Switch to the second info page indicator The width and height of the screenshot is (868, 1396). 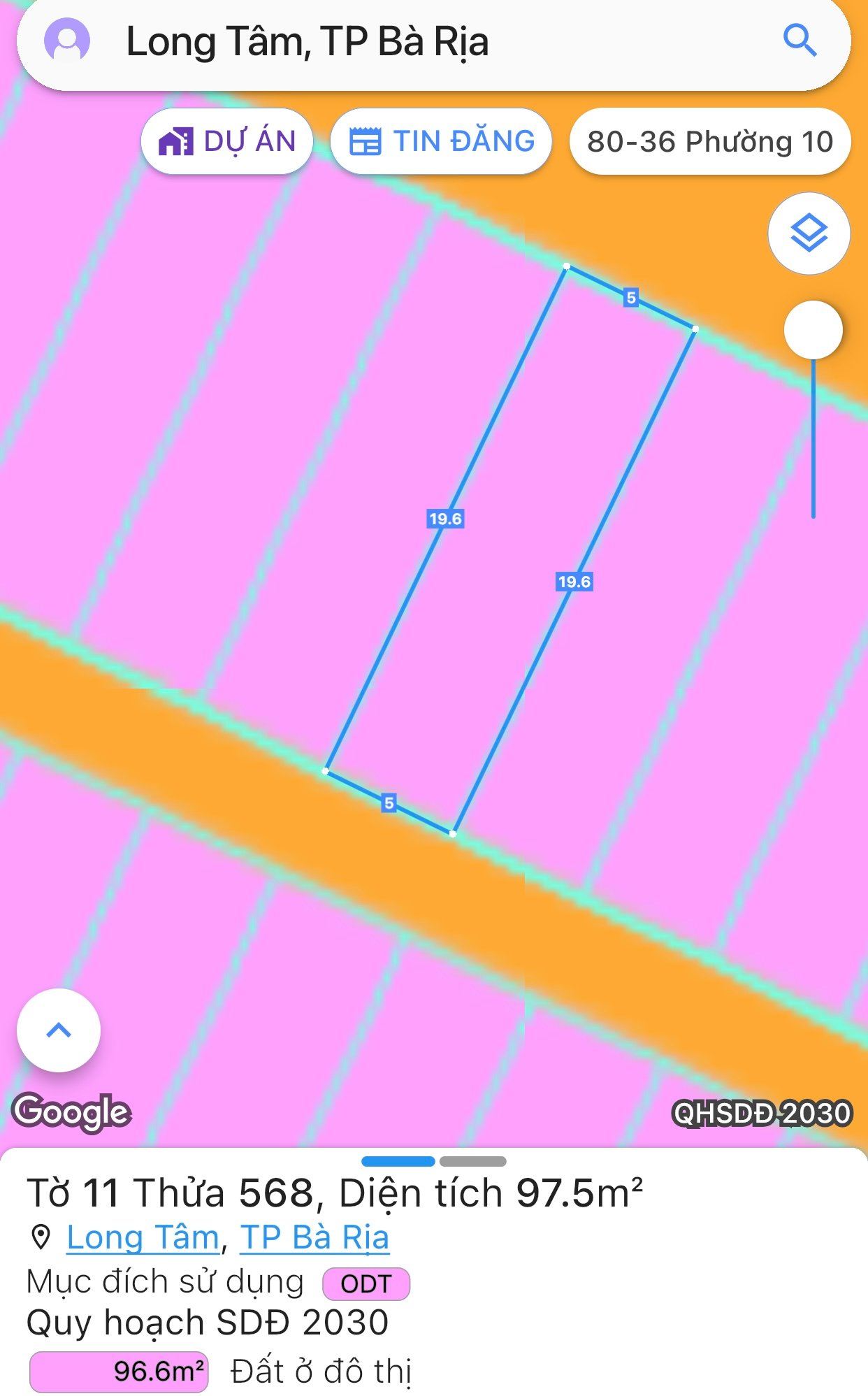click(x=473, y=1161)
